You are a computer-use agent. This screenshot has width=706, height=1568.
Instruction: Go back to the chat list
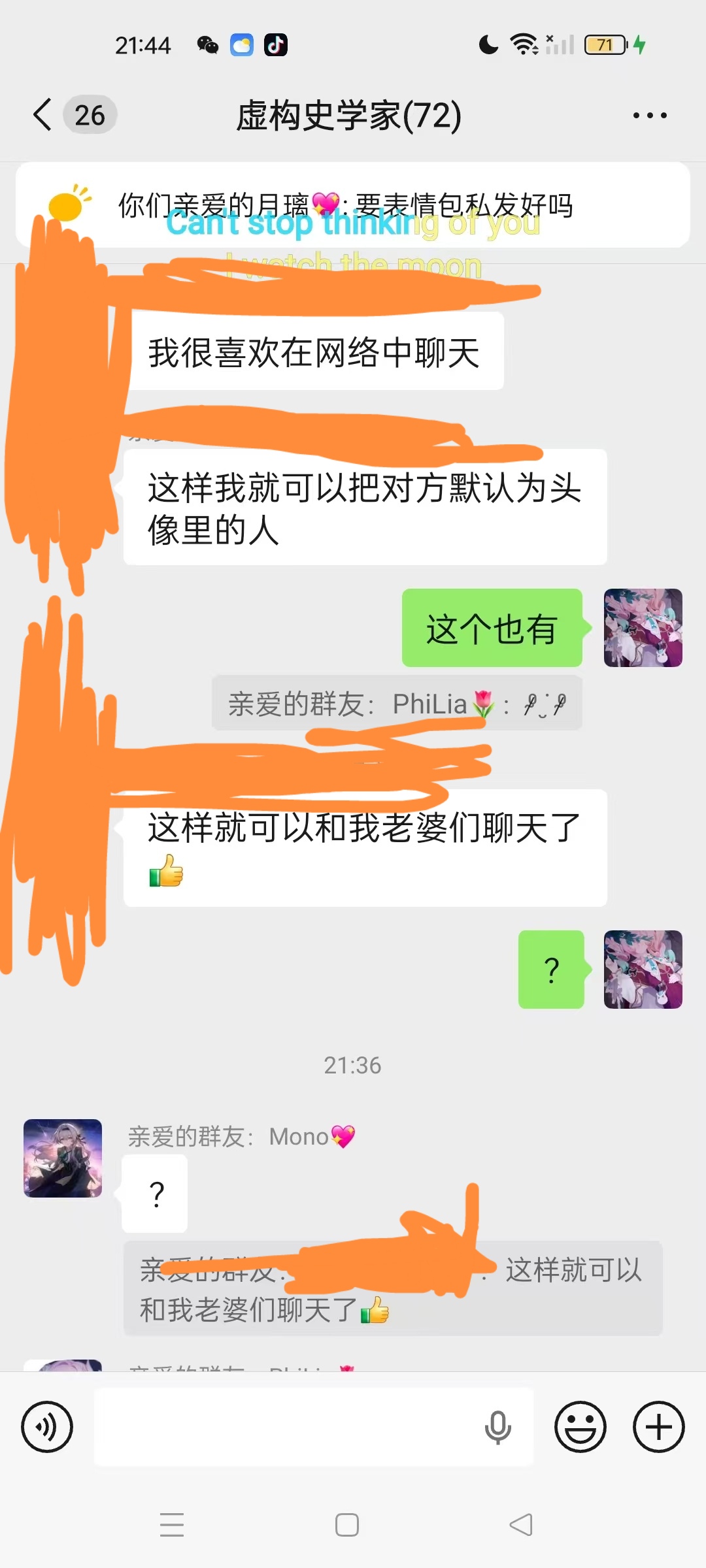point(43,115)
